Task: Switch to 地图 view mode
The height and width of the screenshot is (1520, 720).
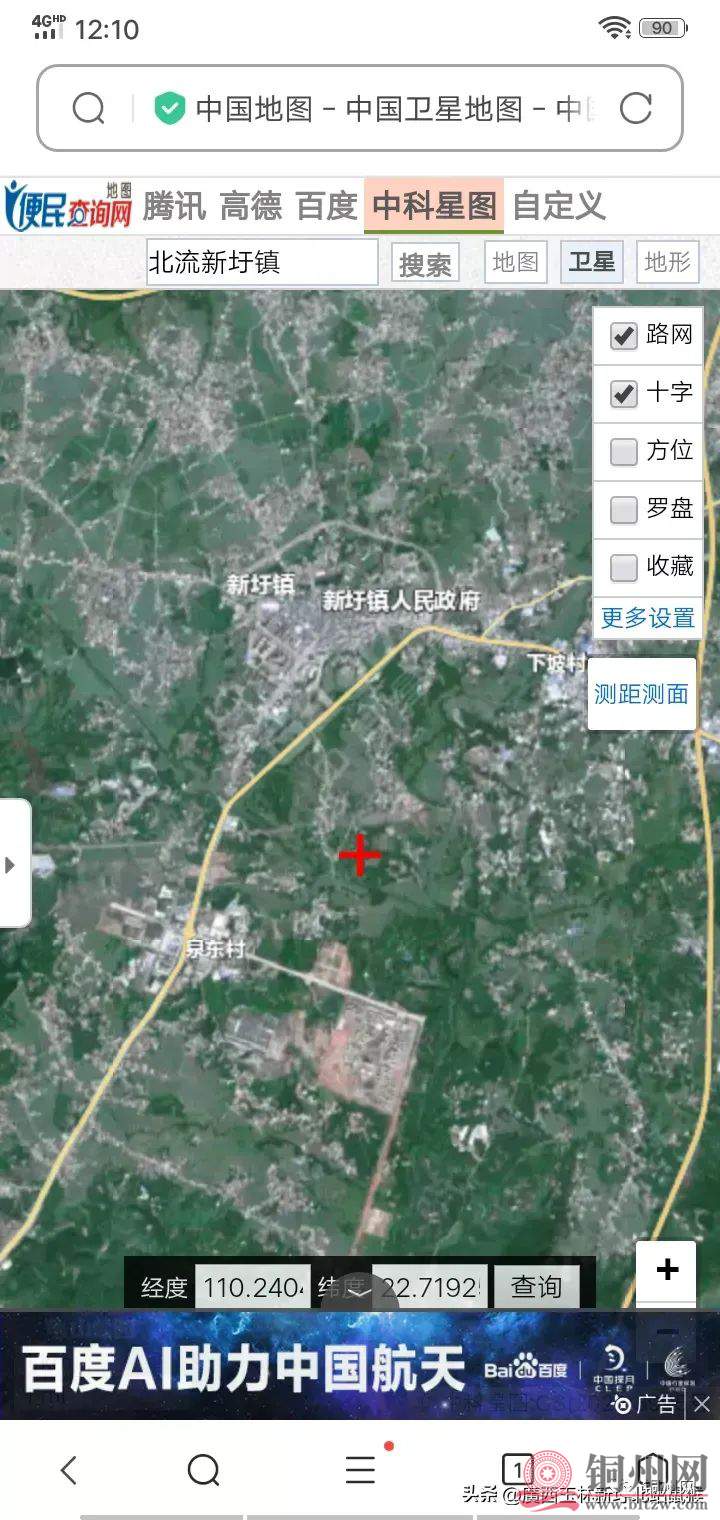Action: pyautogui.click(x=516, y=262)
